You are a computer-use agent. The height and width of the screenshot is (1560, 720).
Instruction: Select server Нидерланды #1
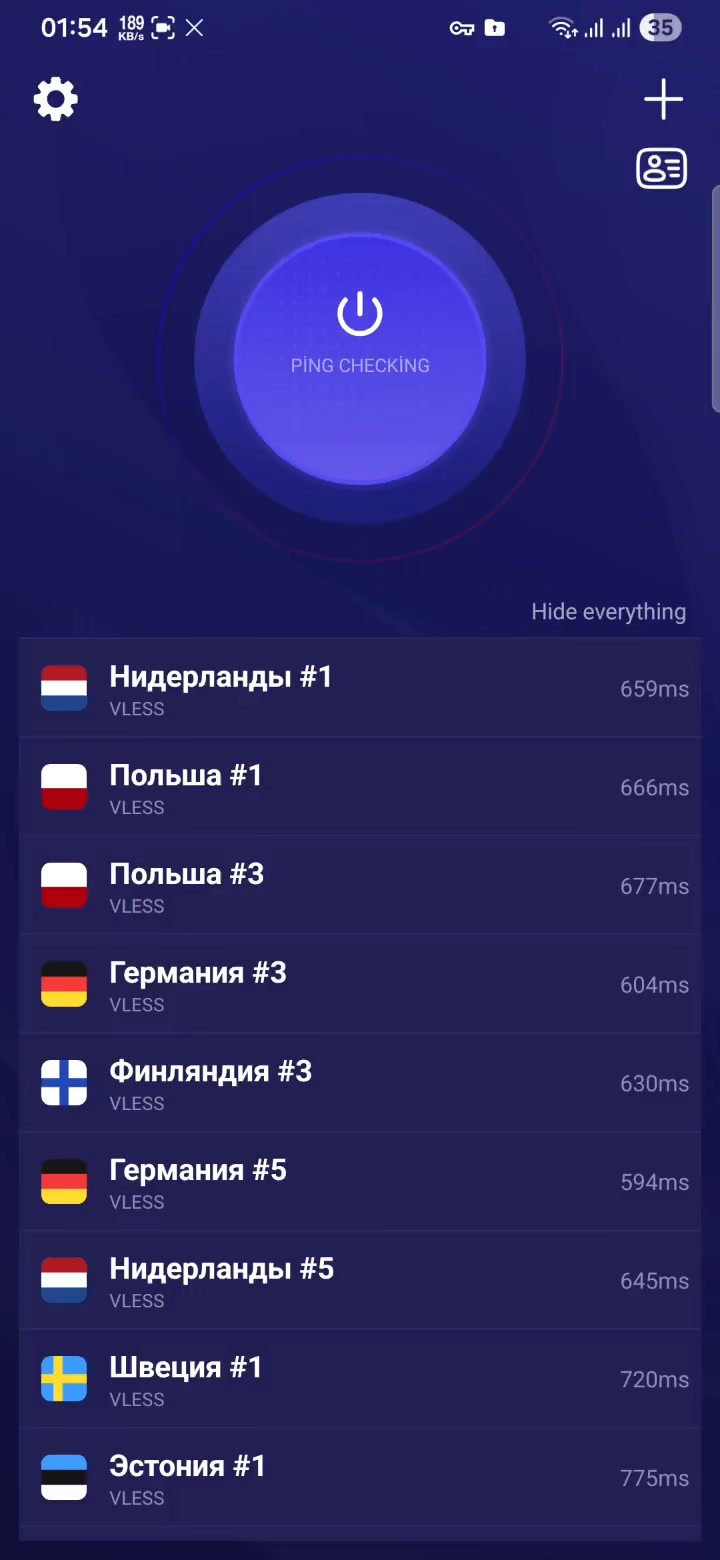360,689
